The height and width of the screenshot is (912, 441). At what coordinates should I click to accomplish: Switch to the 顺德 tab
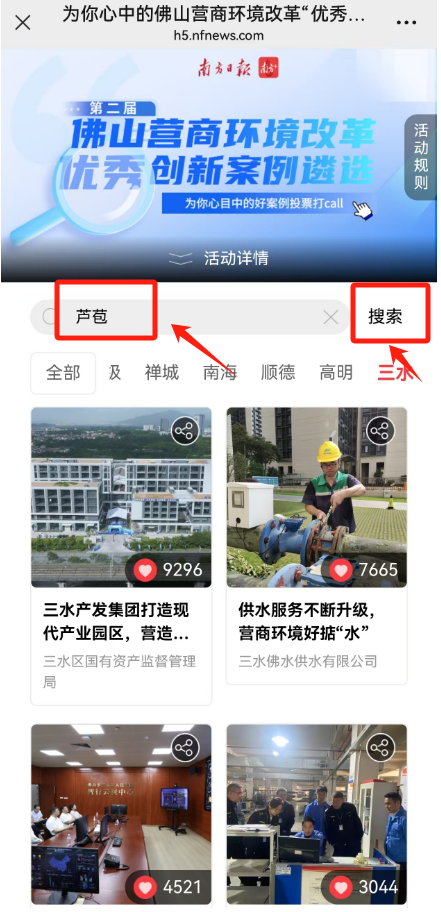tap(278, 372)
